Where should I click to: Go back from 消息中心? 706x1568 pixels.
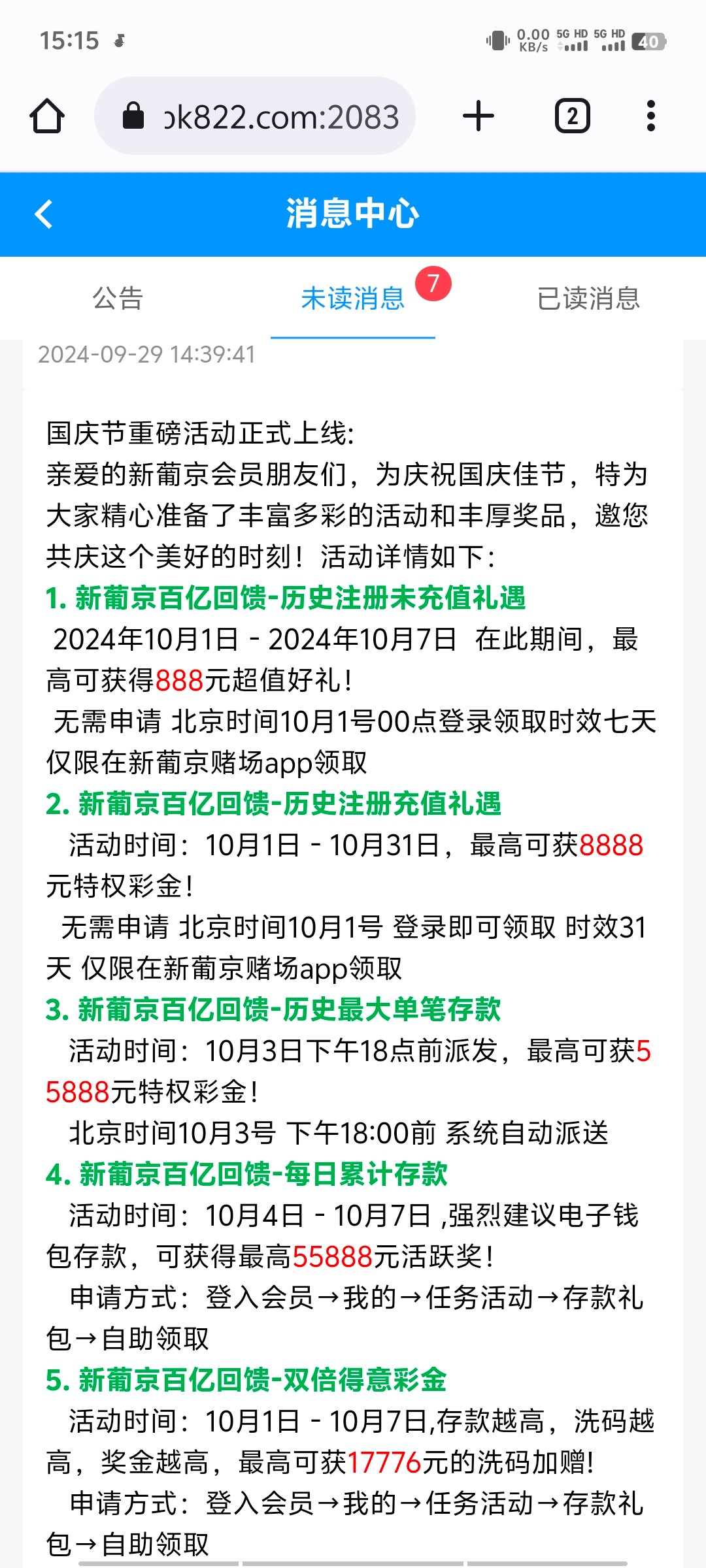pos(44,214)
